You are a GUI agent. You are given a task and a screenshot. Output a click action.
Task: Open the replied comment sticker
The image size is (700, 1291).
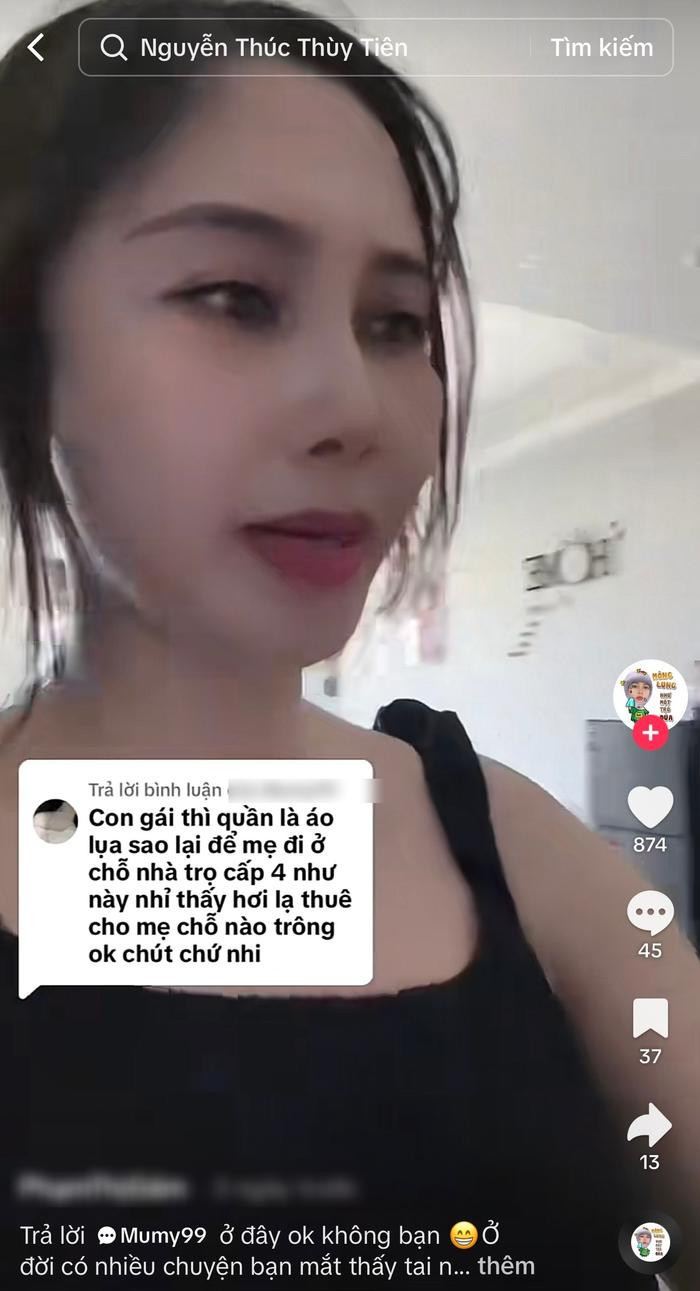pos(196,873)
